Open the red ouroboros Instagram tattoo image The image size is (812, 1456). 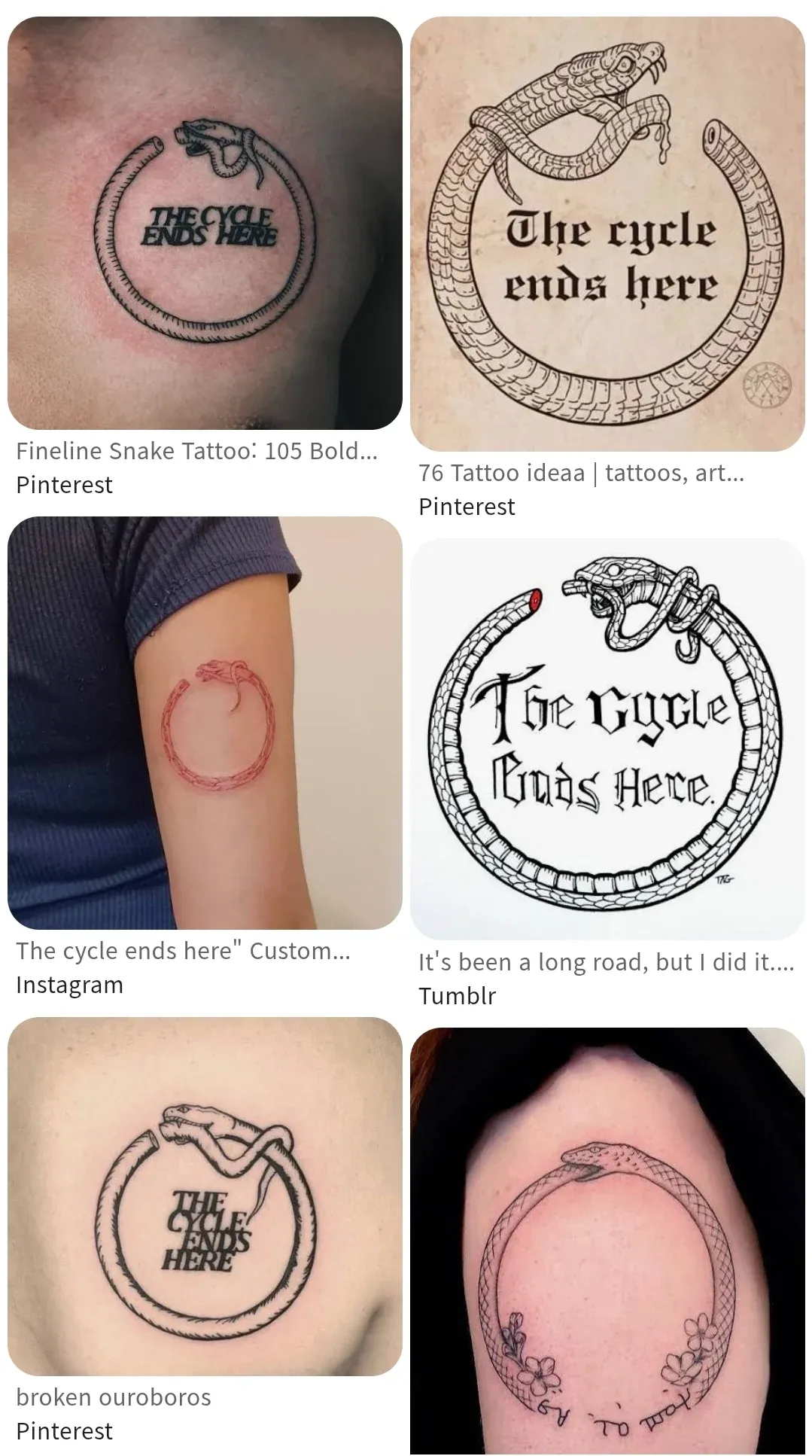[x=205, y=722]
